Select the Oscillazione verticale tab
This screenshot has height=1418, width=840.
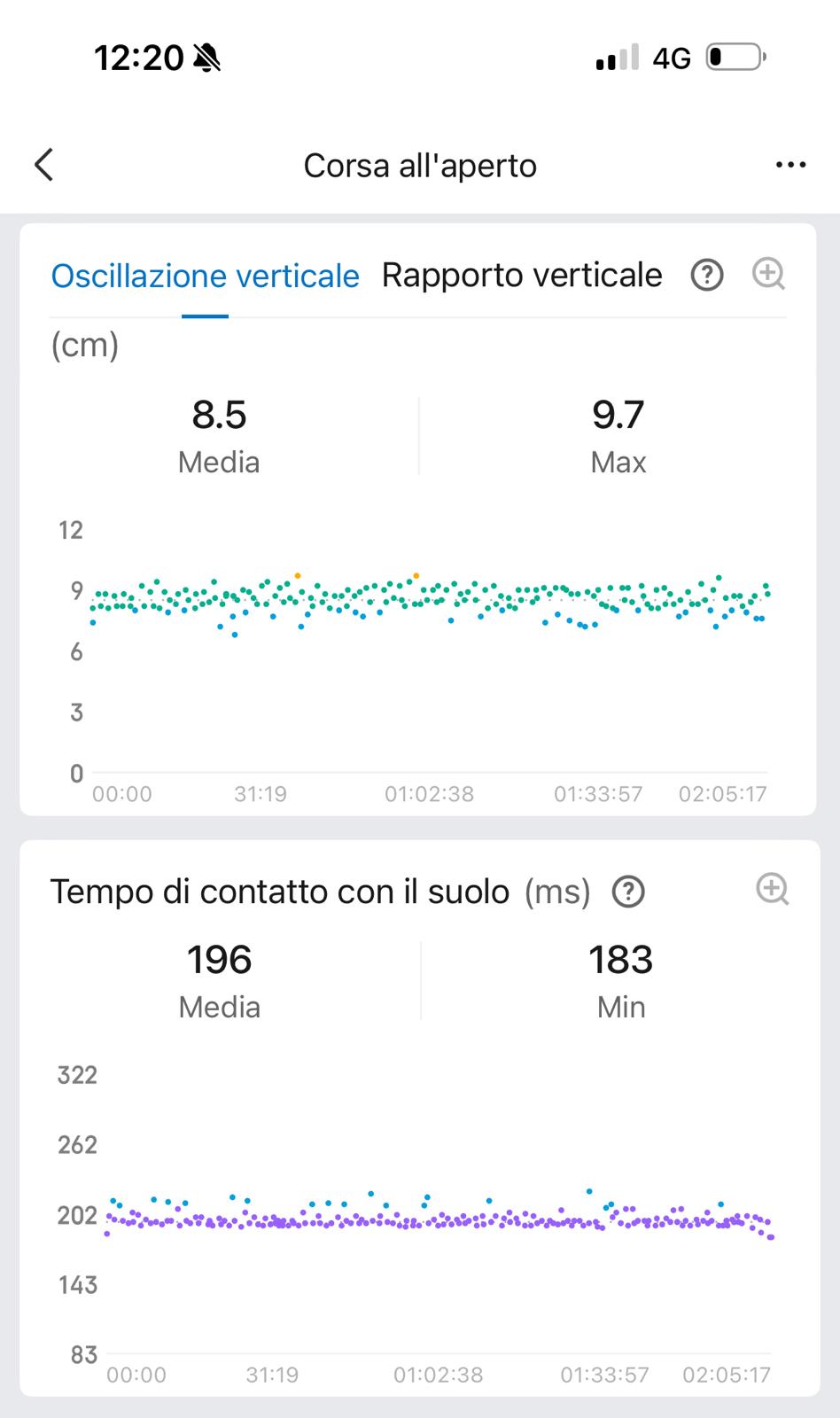click(205, 276)
